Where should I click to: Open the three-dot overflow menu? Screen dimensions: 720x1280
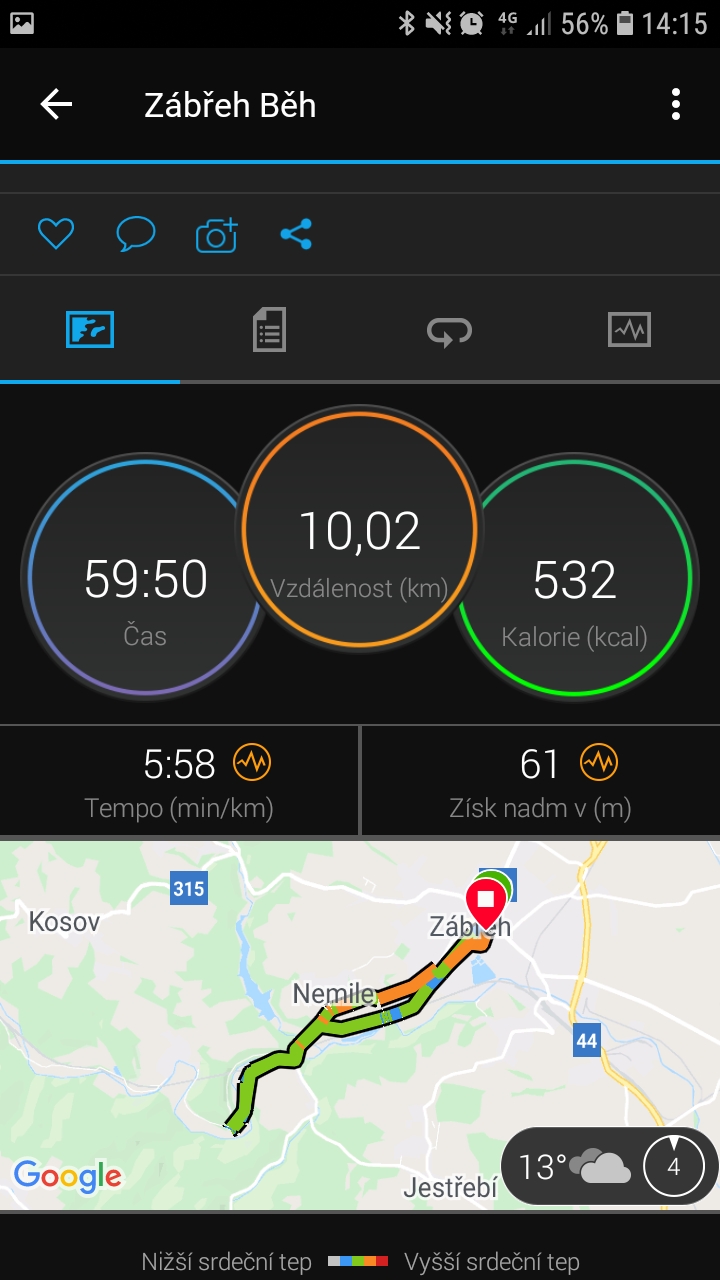tap(676, 104)
